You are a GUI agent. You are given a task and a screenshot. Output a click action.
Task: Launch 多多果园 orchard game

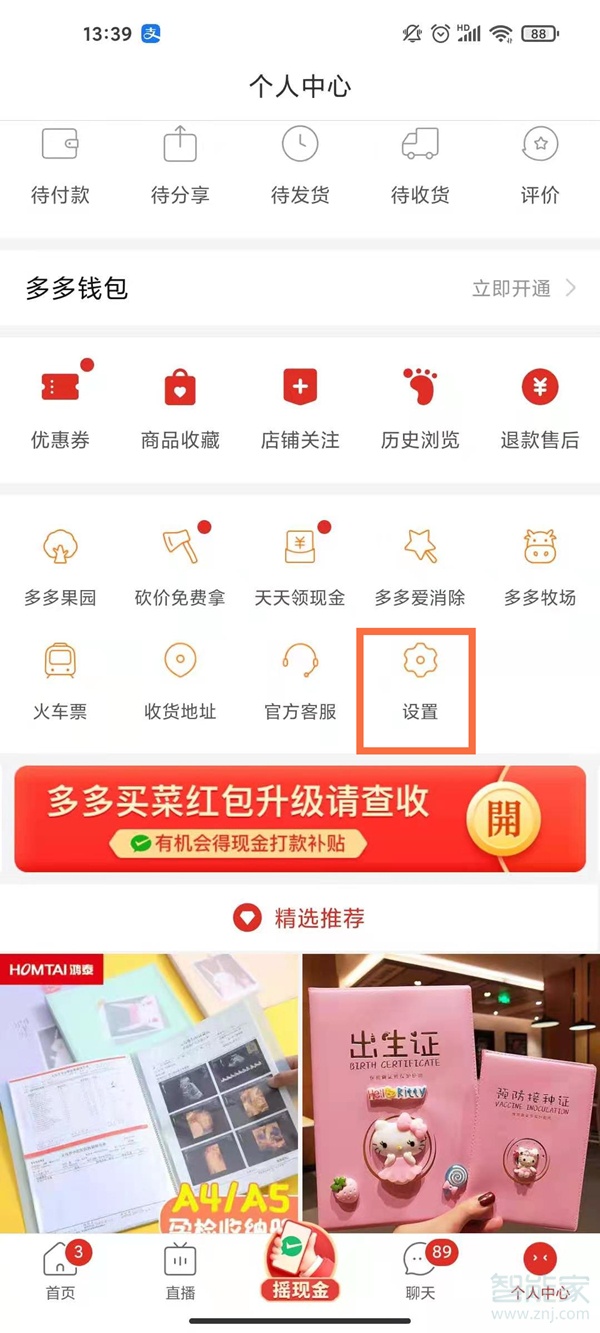point(60,567)
